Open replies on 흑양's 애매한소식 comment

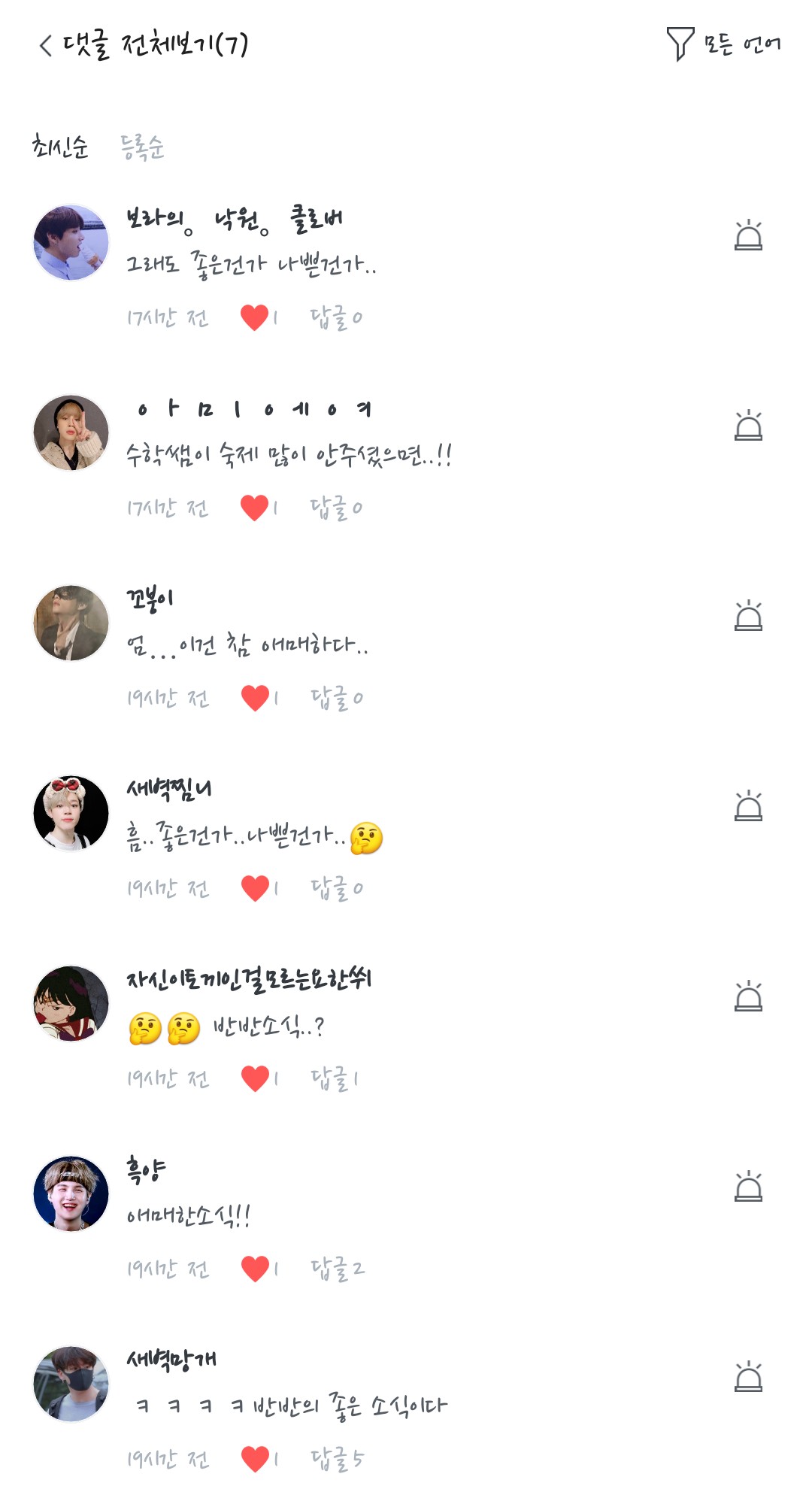337,1269
